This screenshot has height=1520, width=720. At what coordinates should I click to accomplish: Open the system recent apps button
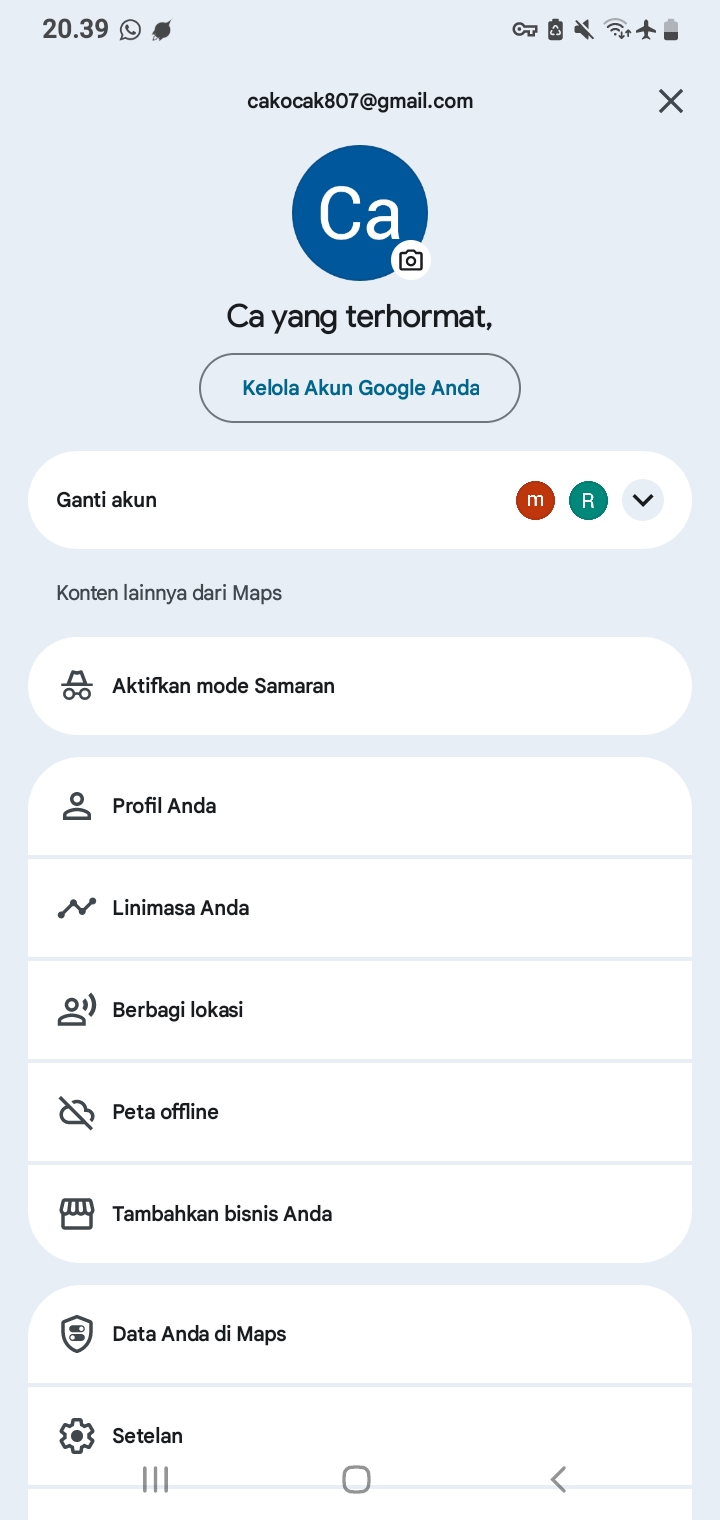[155, 1479]
